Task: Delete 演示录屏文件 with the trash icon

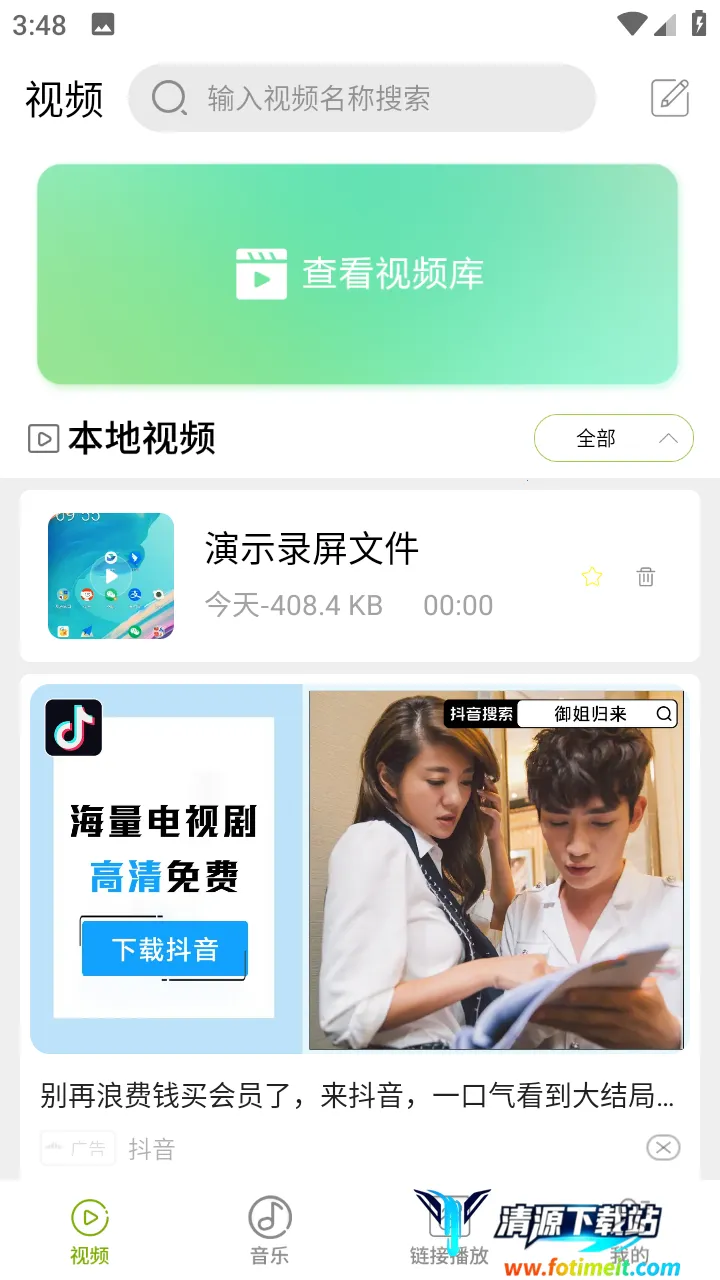Action: (x=646, y=577)
